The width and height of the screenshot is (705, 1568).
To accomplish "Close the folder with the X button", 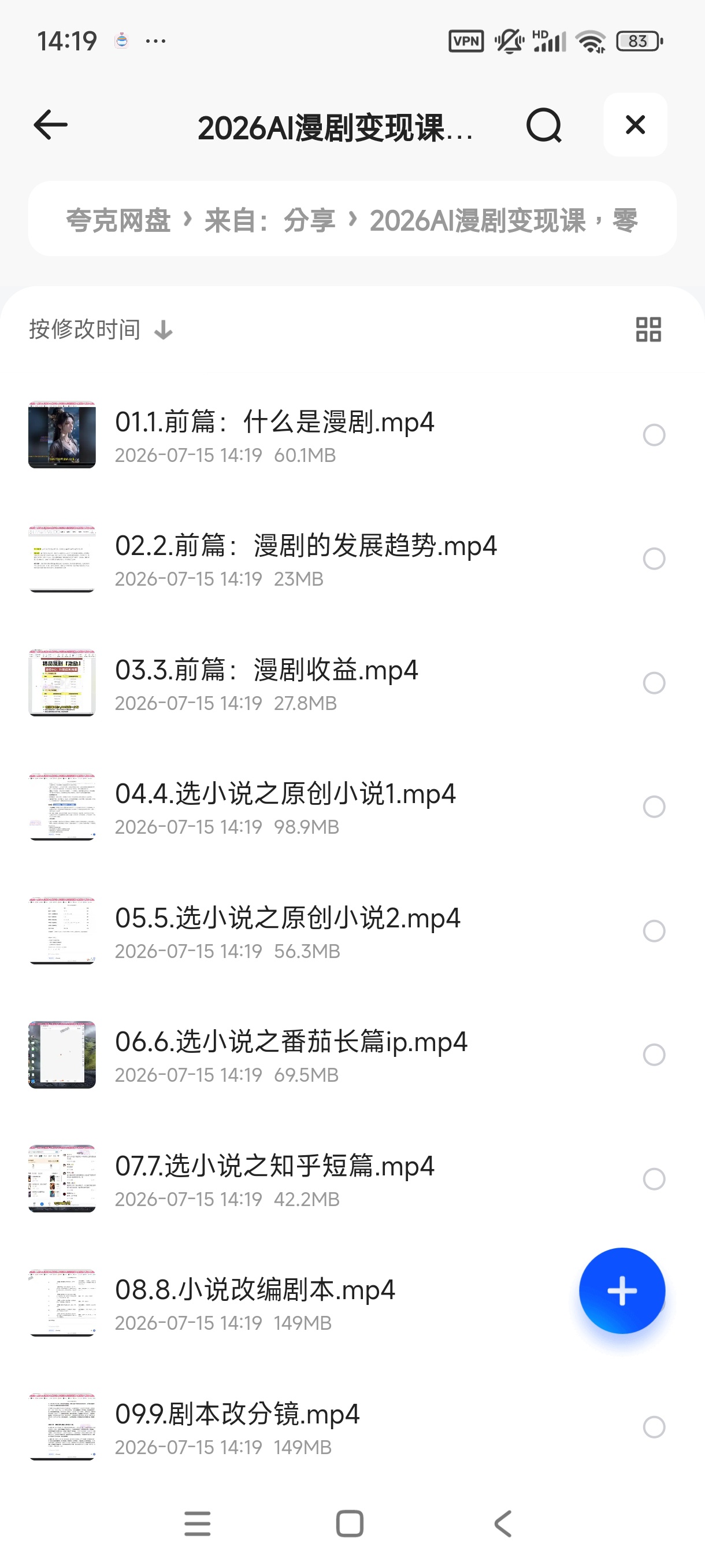I will tap(635, 125).
